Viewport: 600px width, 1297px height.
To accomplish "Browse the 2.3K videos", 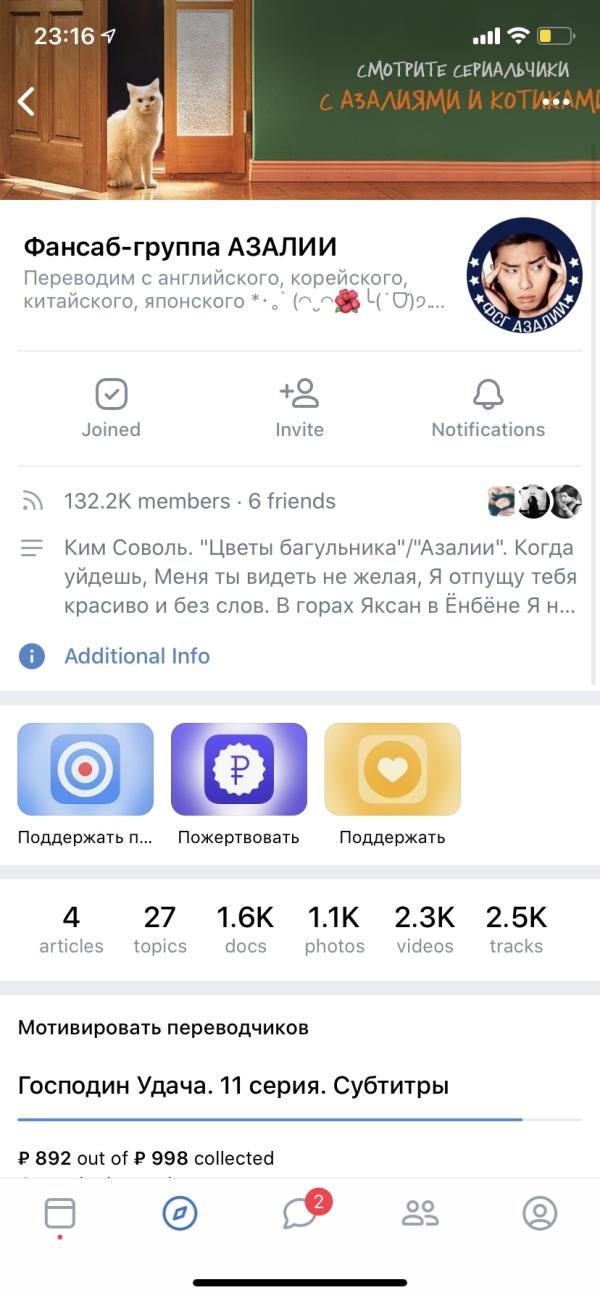I will point(425,929).
